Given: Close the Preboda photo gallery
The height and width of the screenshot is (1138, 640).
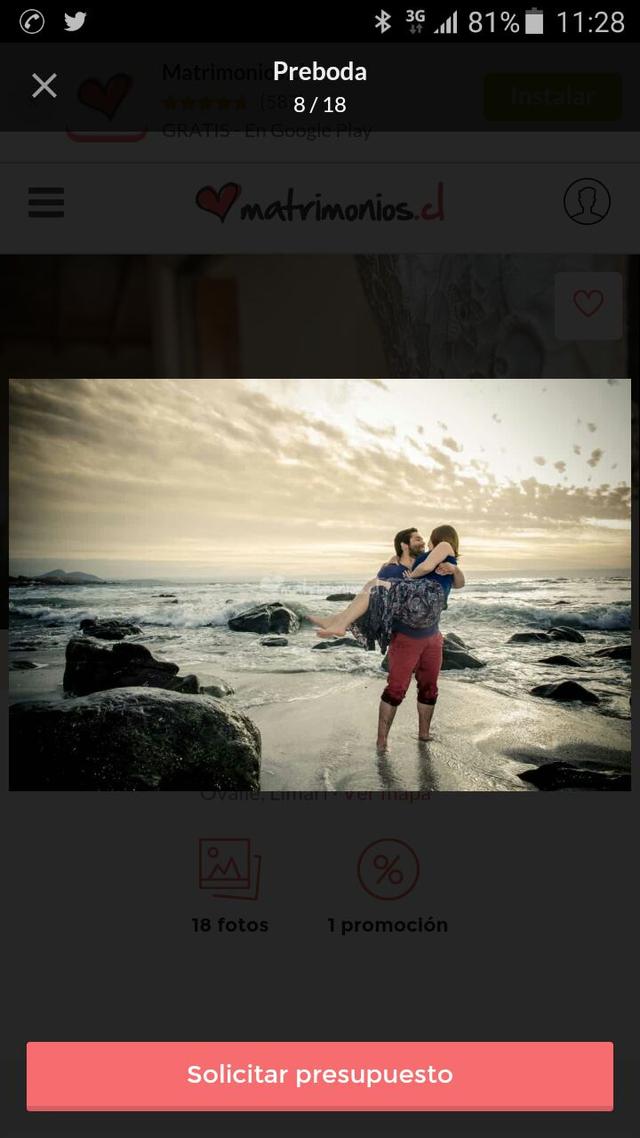Looking at the screenshot, I should coord(44,86).
